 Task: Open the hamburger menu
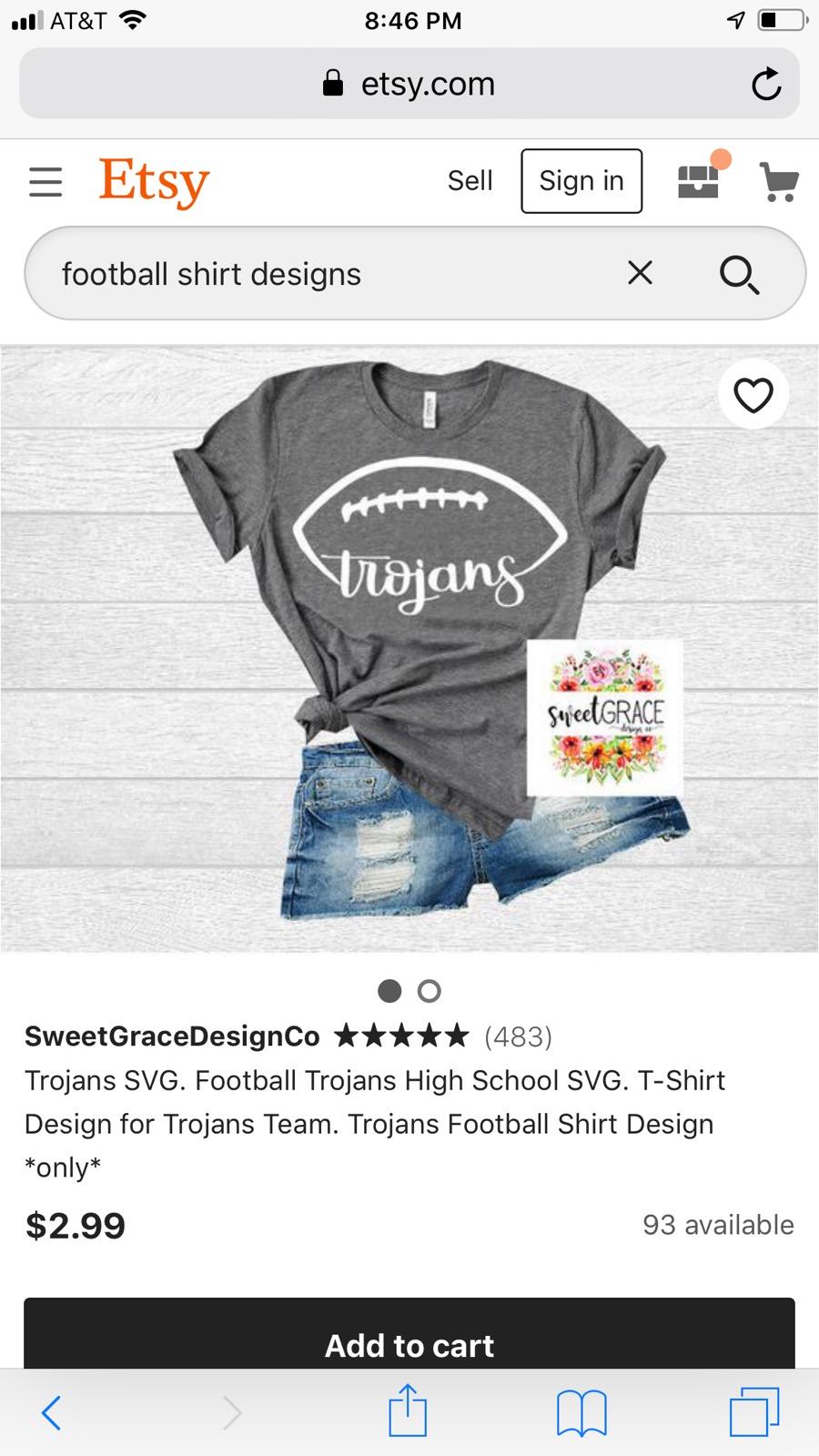point(45,182)
